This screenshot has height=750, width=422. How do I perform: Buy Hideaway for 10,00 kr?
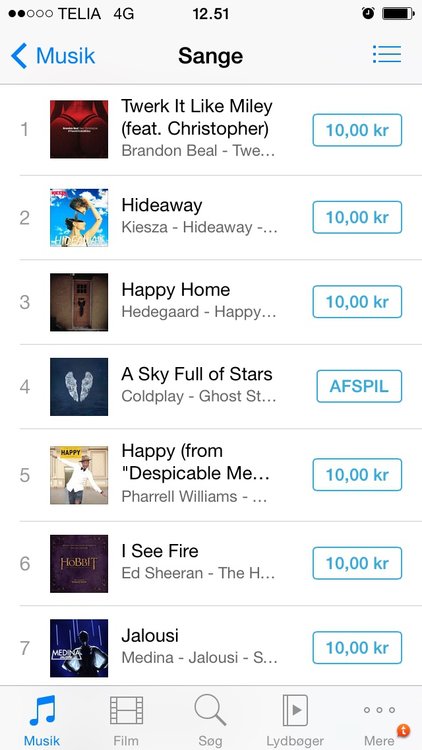click(357, 217)
